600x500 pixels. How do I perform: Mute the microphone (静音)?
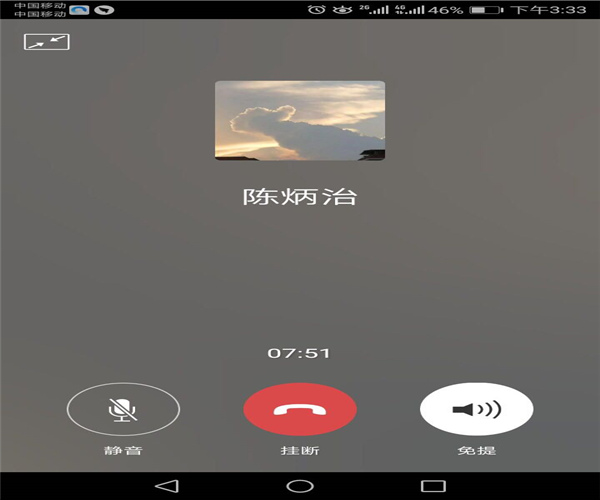pyautogui.click(x=123, y=410)
